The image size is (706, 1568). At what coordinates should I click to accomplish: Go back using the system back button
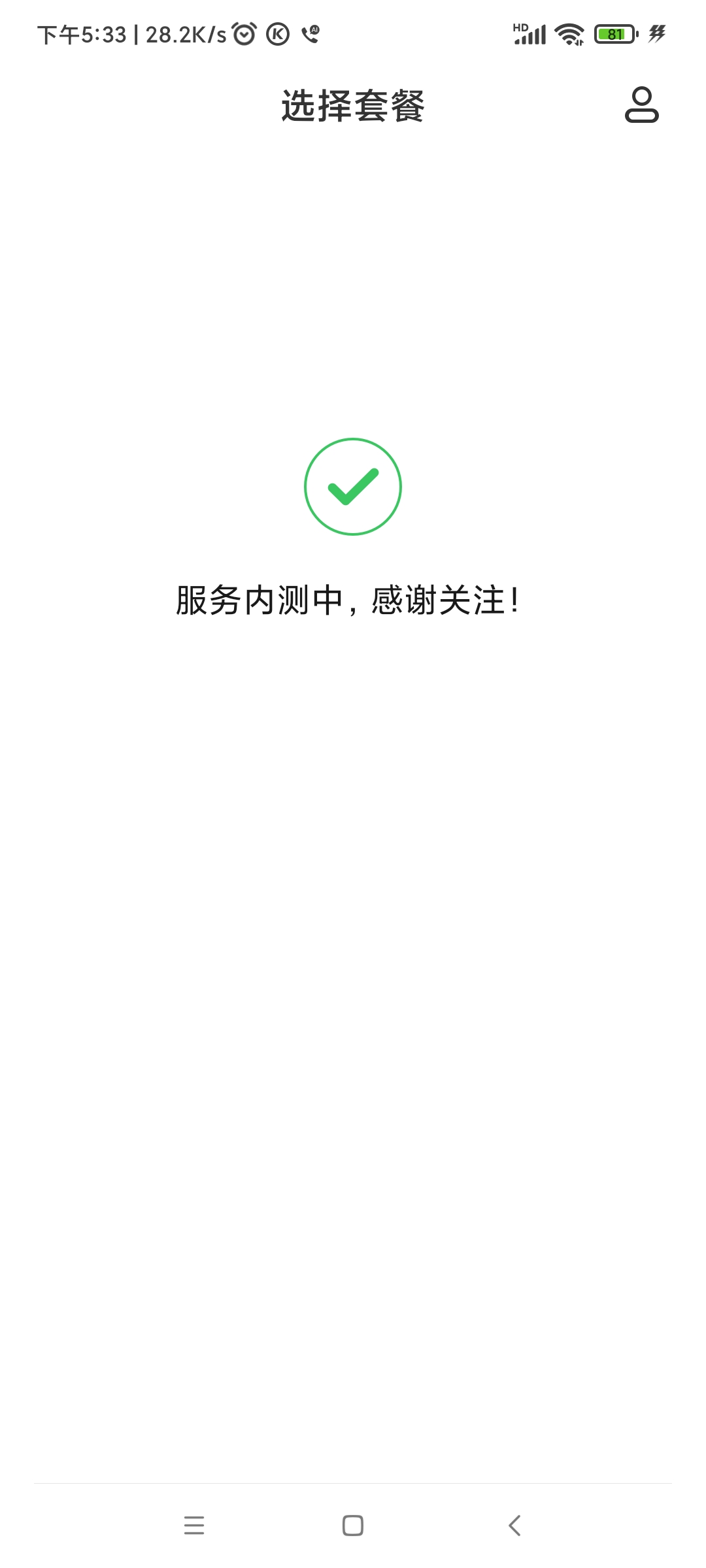point(514,1526)
